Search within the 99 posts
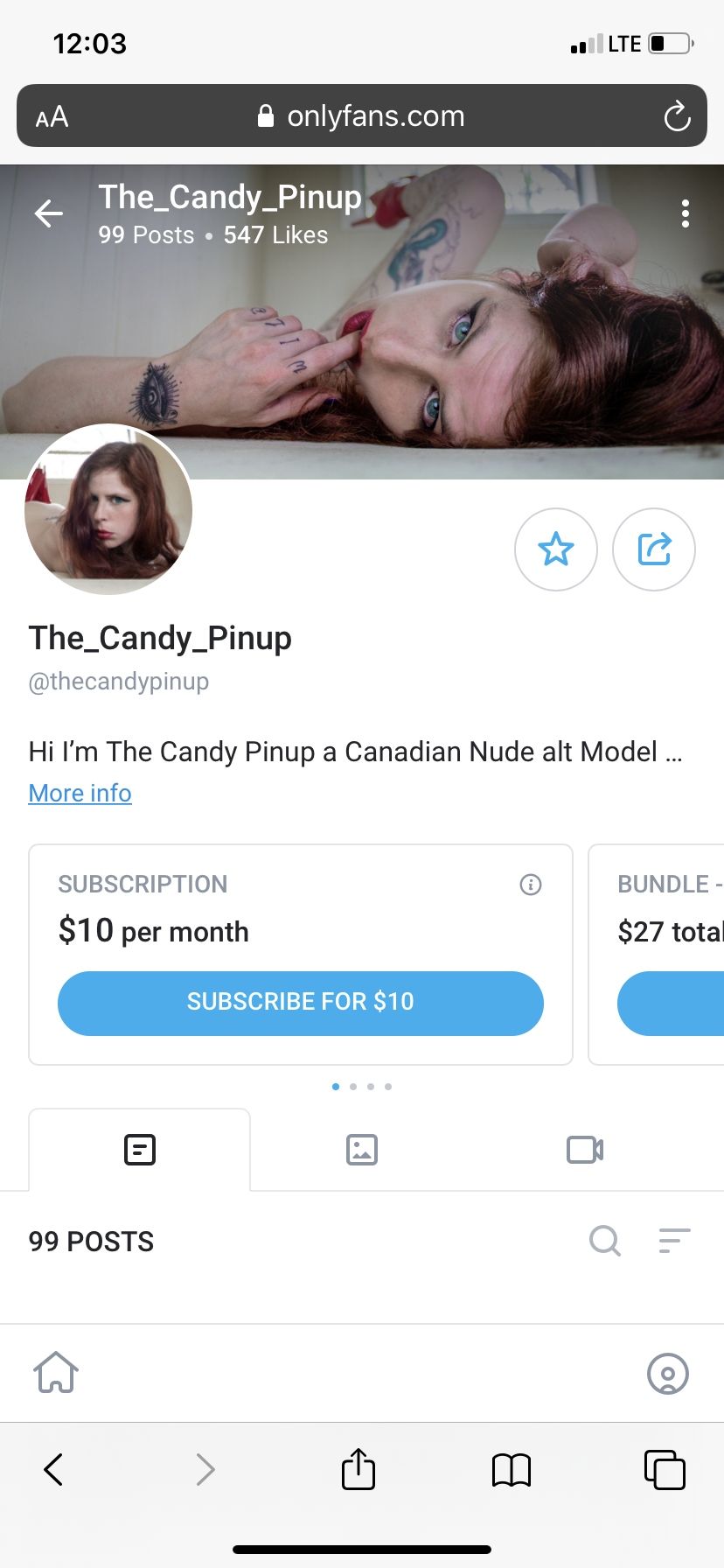Screen dimensions: 724x1568 tap(605, 1241)
